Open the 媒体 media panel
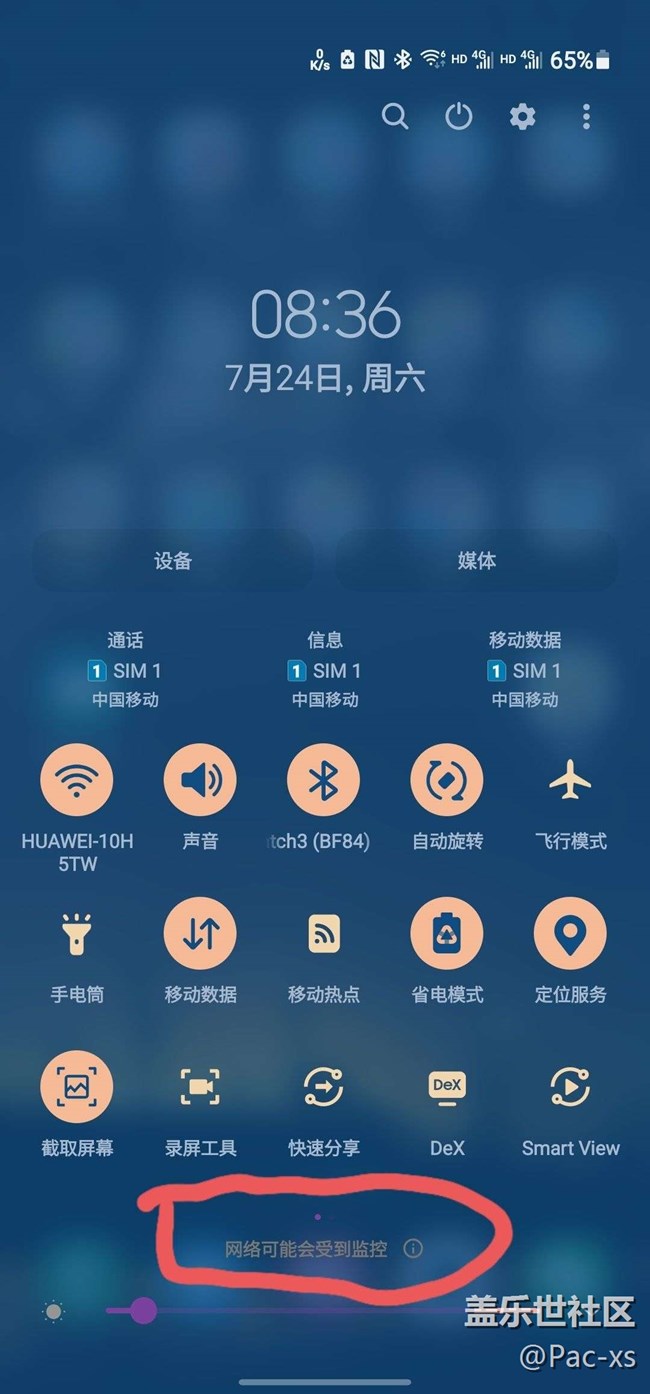The width and height of the screenshot is (650, 1394). (x=477, y=561)
